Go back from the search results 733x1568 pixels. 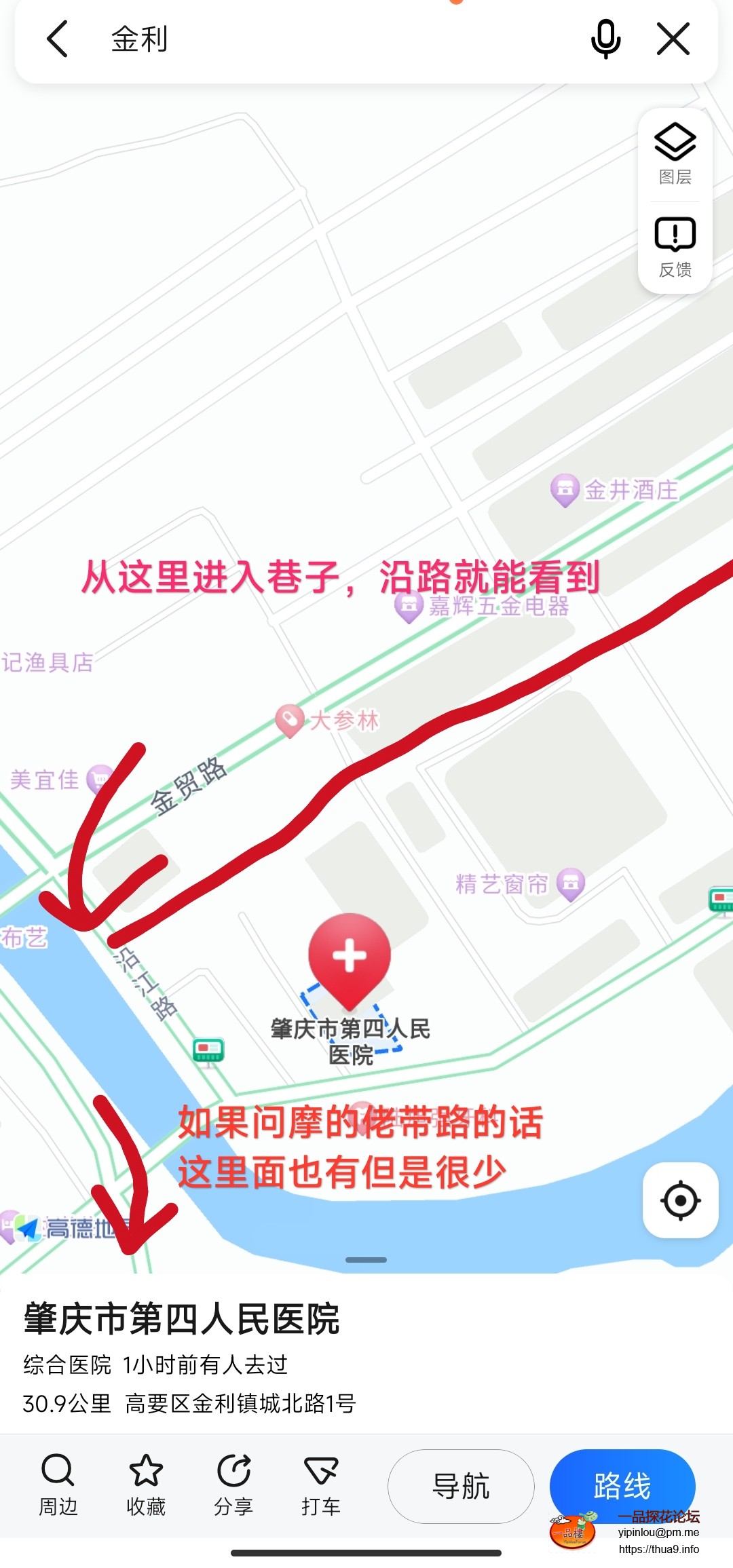58,39
